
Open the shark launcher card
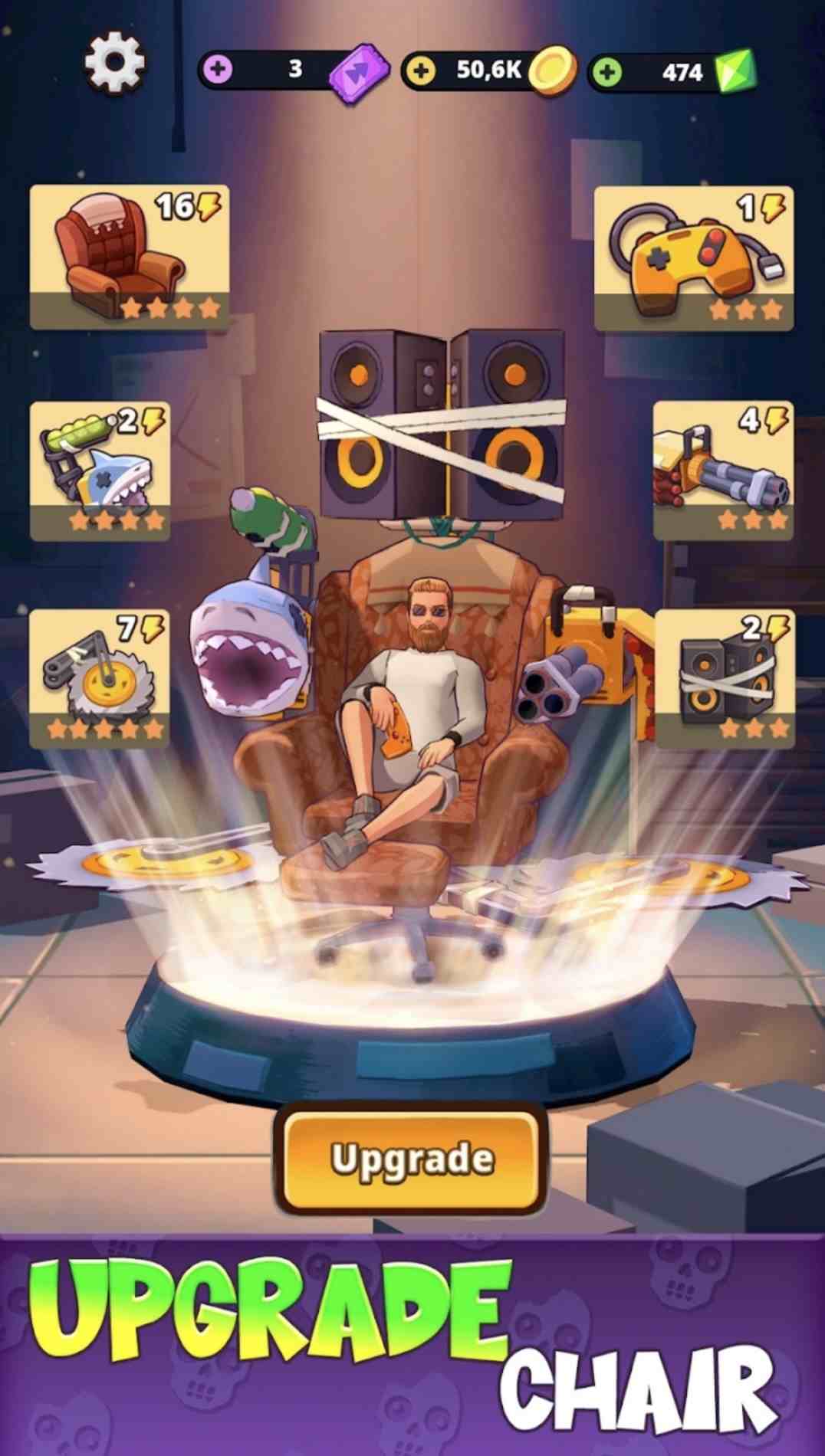pyautogui.click(x=100, y=471)
